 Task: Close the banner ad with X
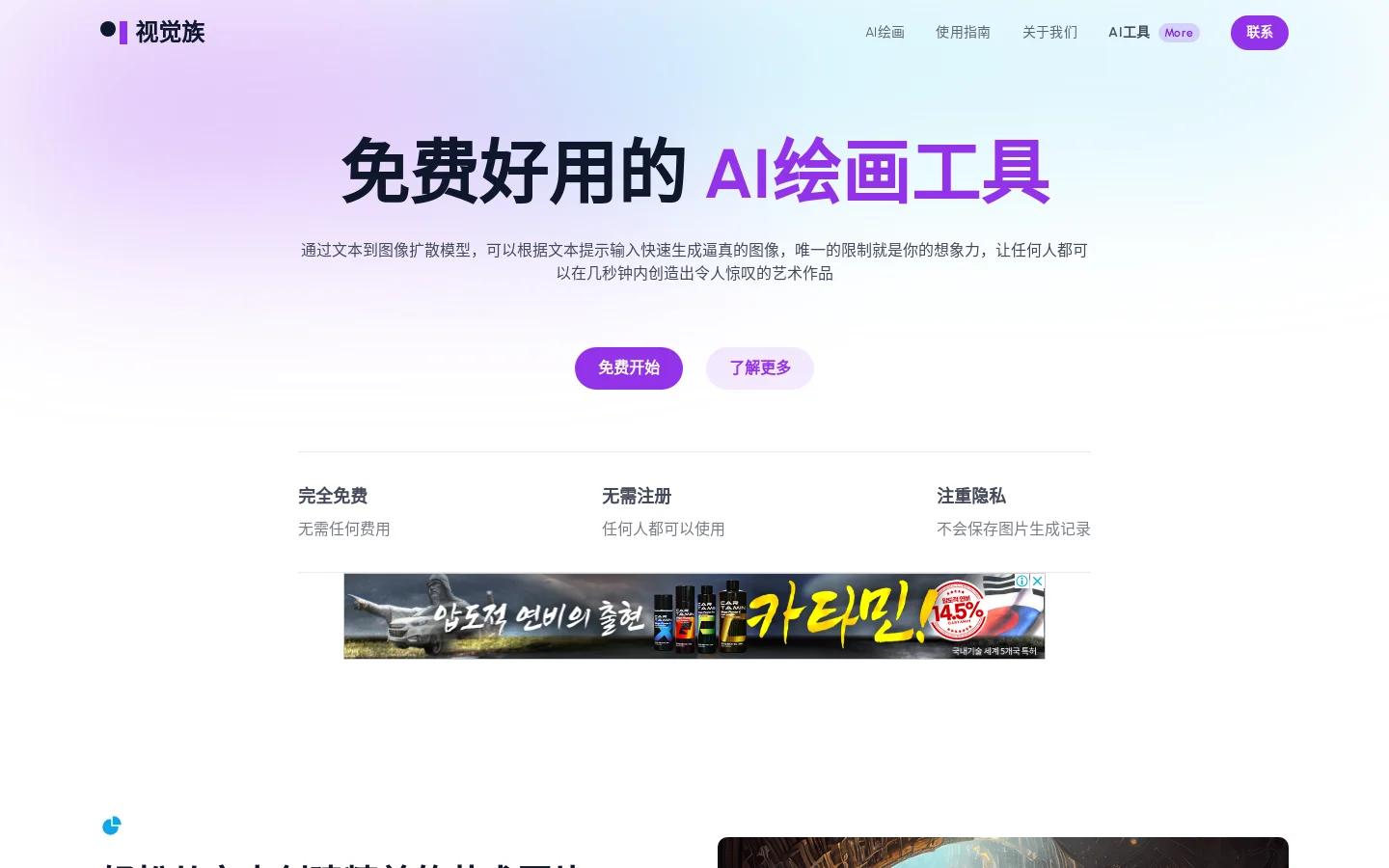pos(1038,581)
